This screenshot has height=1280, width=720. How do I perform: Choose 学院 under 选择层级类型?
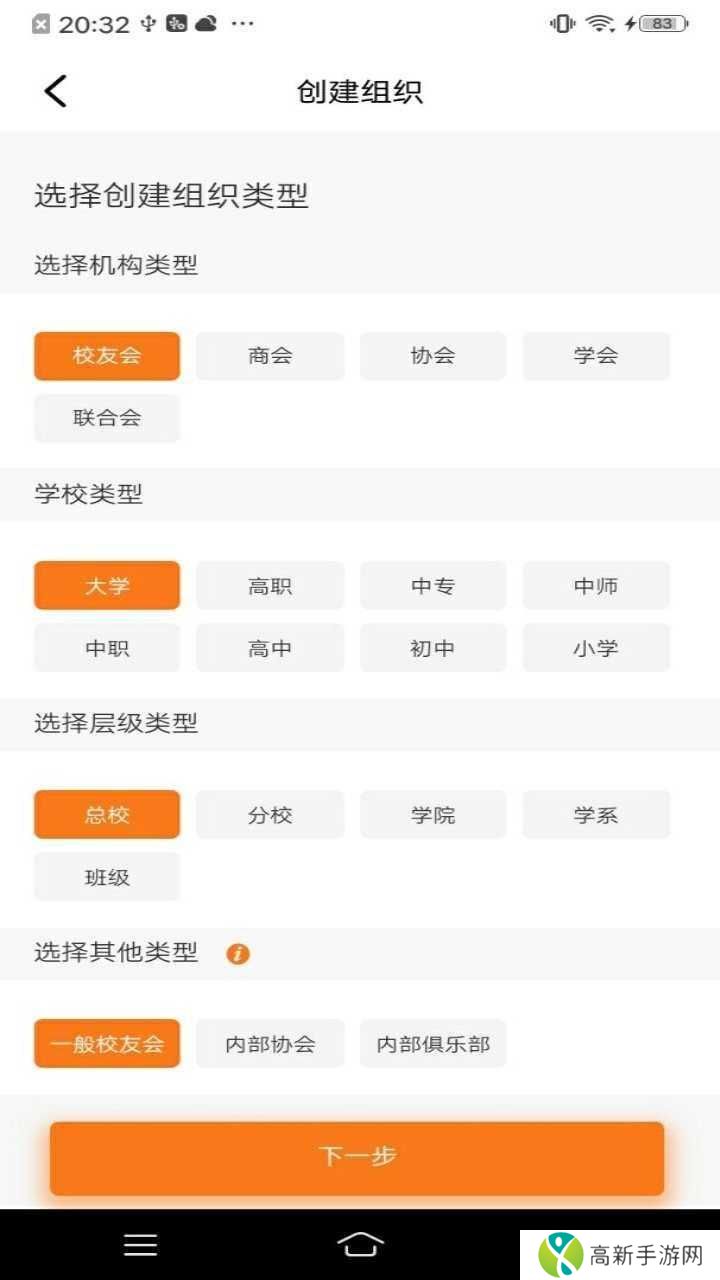click(x=433, y=814)
